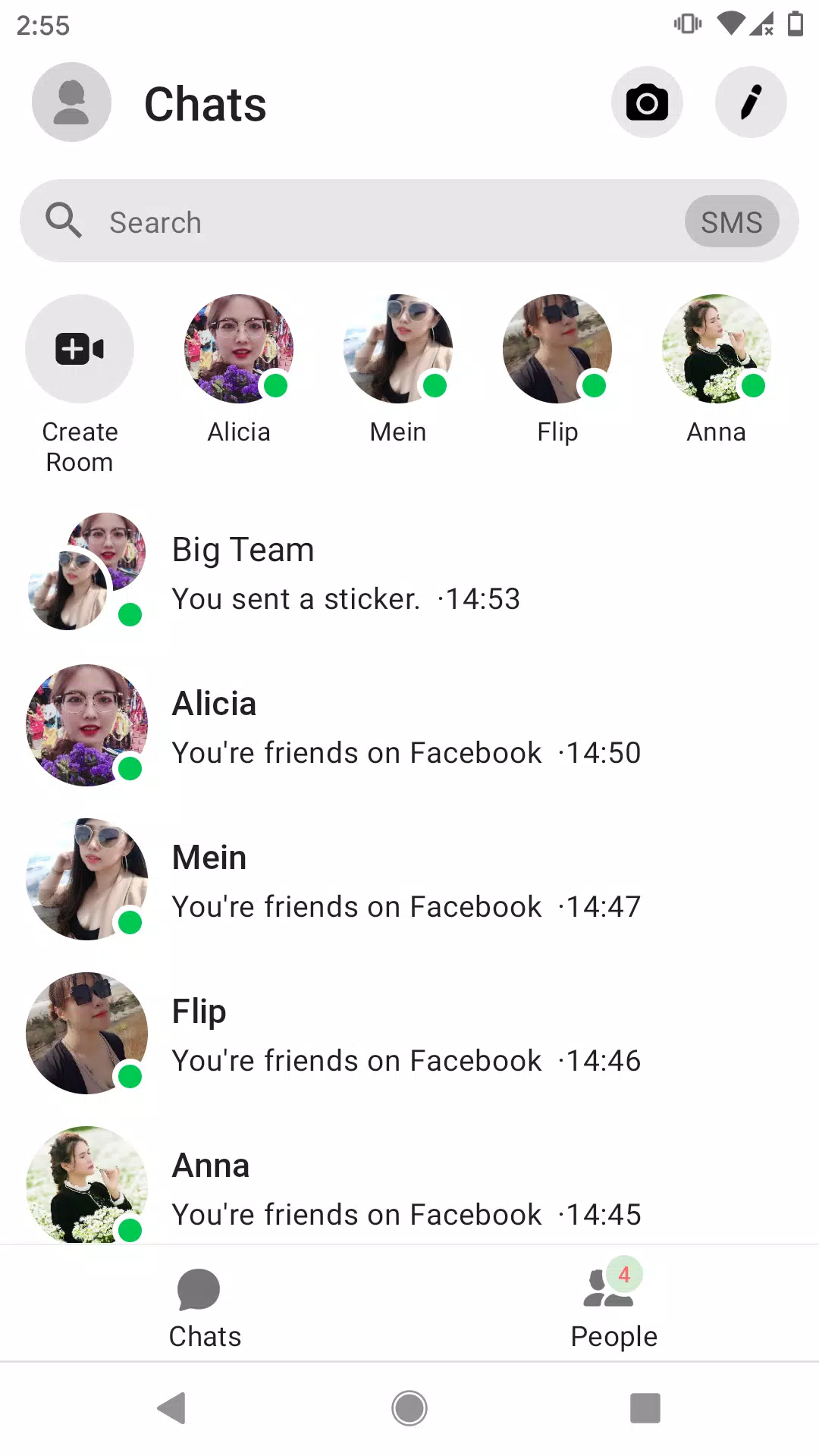
Task: Tap Alicia's avatar in the active row
Action: [x=239, y=350]
